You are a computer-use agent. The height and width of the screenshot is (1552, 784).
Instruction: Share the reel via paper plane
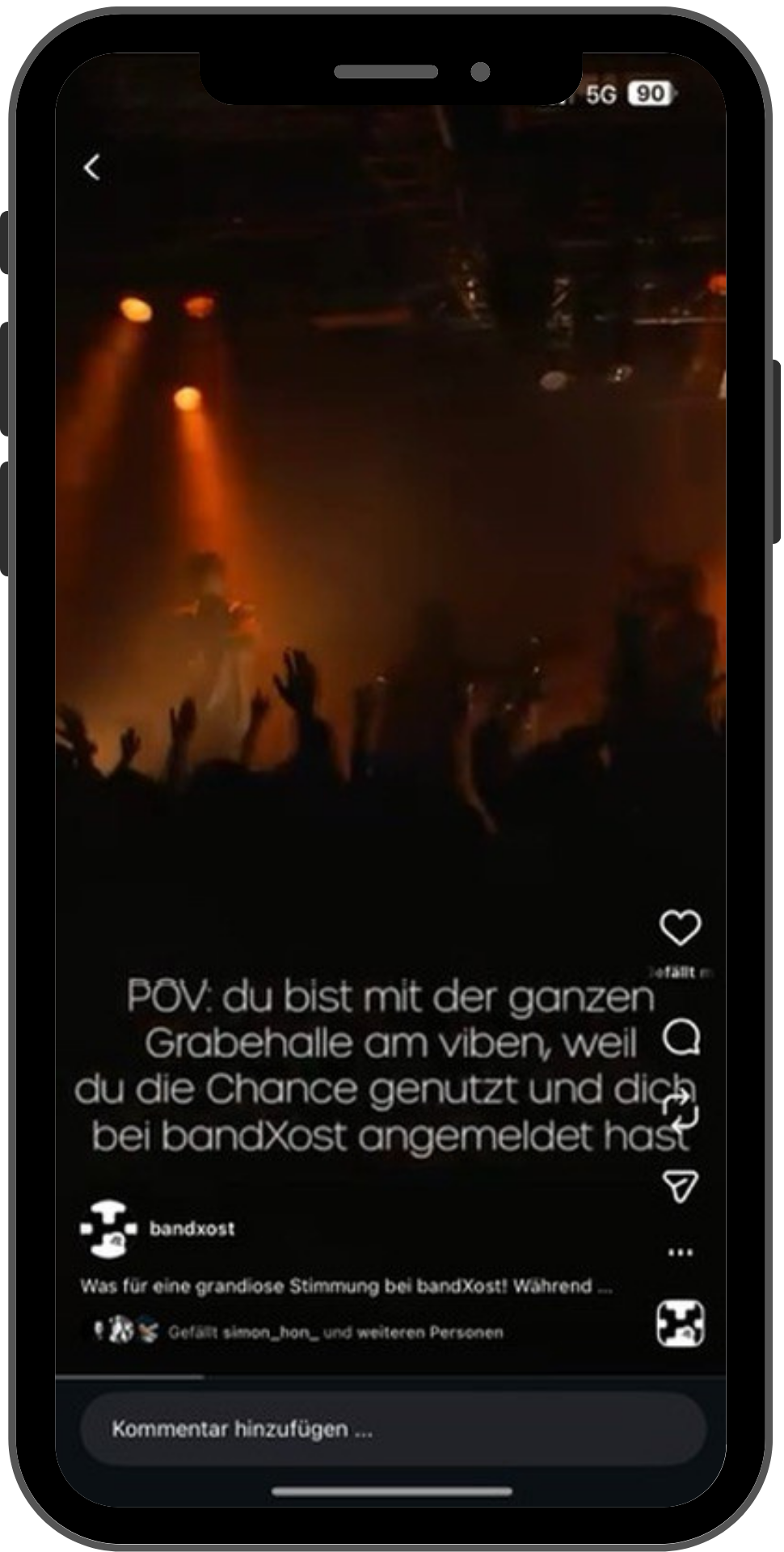tap(680, 1186)
